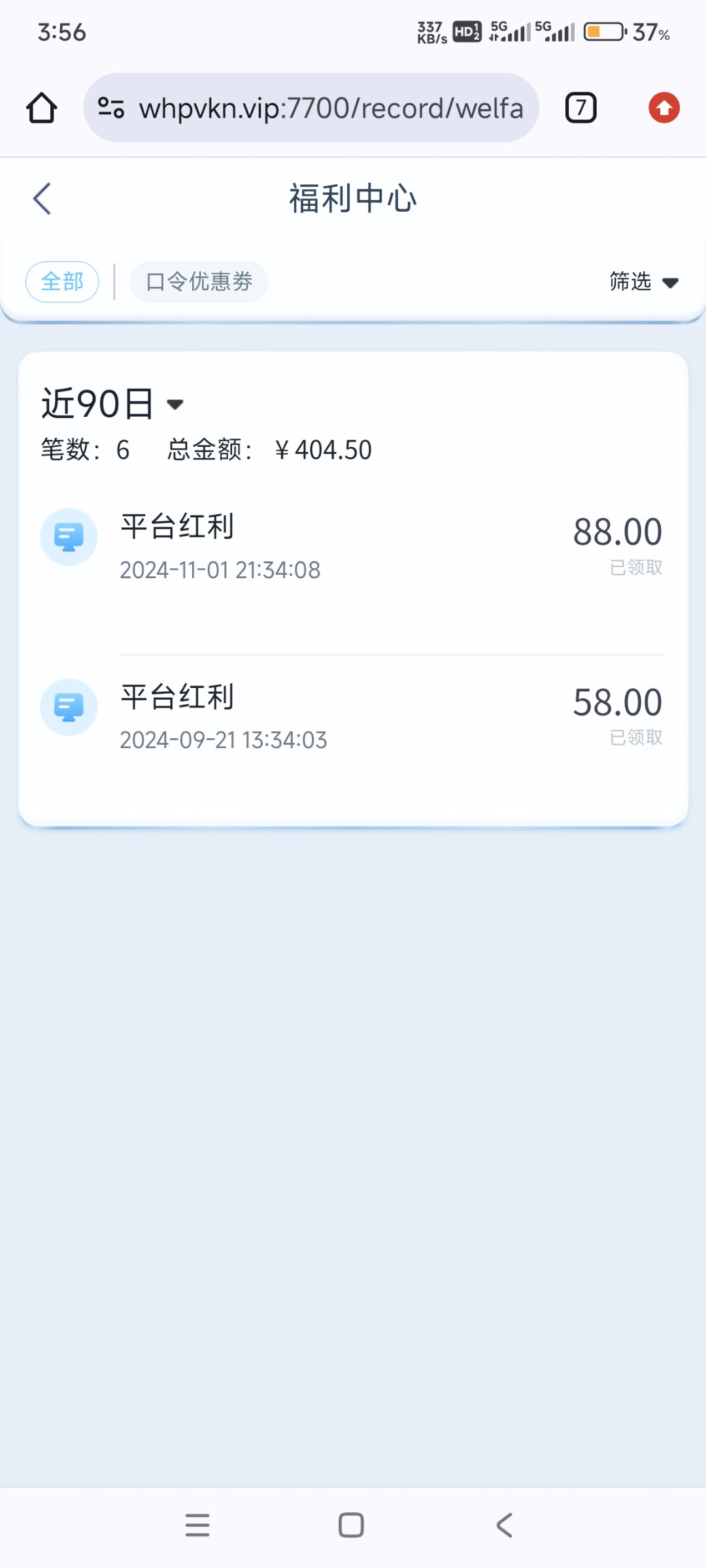Go back from the 福利中心 page

point(42,199)
